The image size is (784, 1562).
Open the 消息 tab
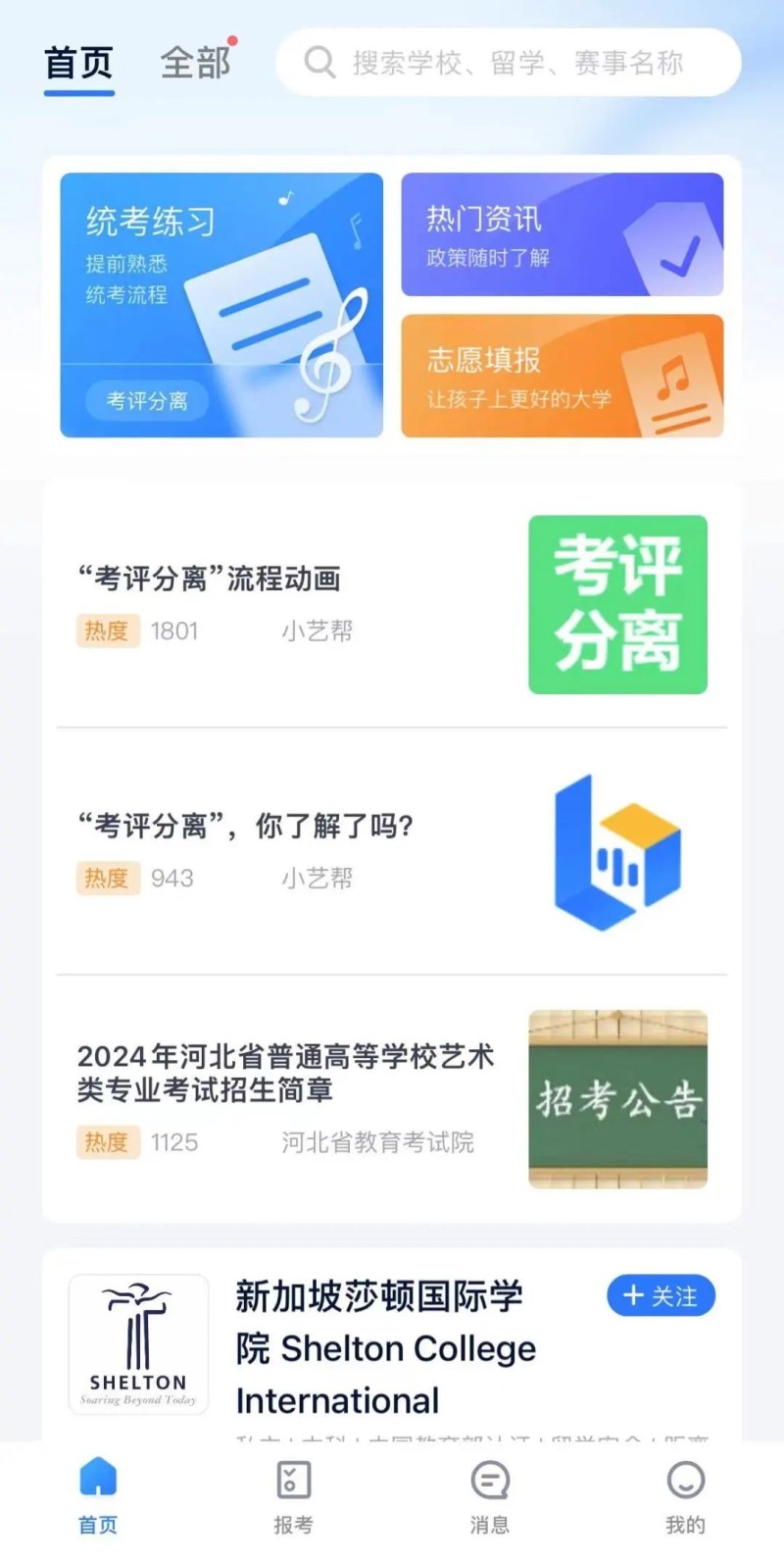click(x=489, y=1495)
